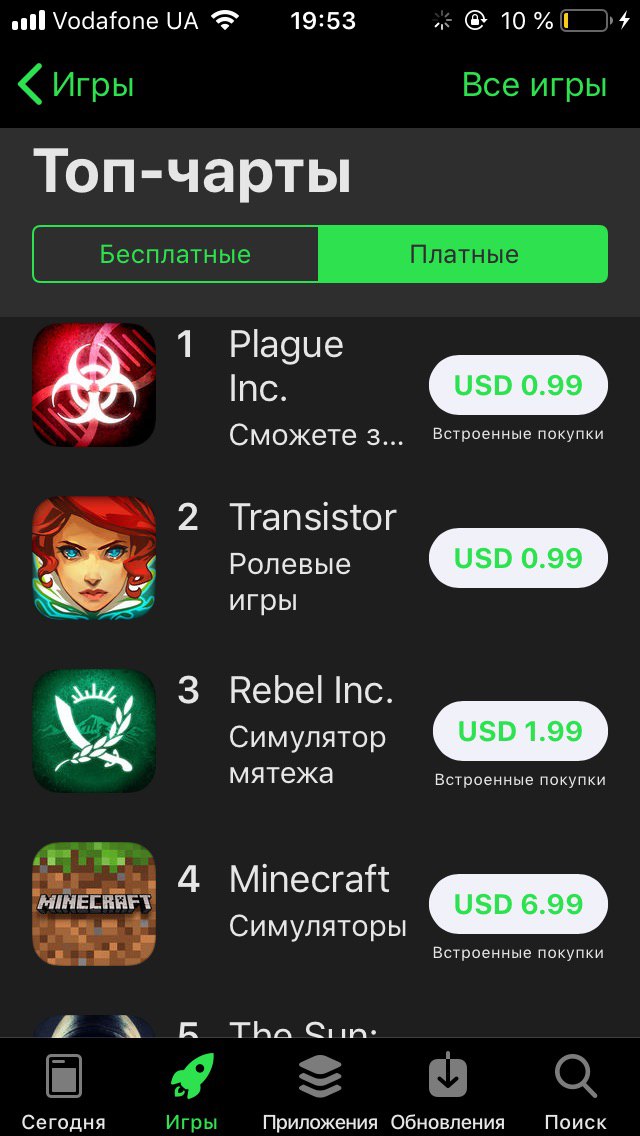Switch to Бесплатные chart segment

(175, 254)
